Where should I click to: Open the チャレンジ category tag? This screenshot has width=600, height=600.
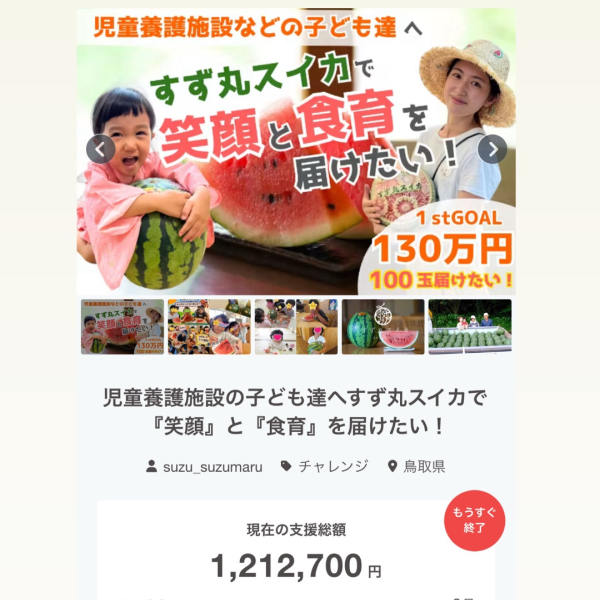click(324, 466)
